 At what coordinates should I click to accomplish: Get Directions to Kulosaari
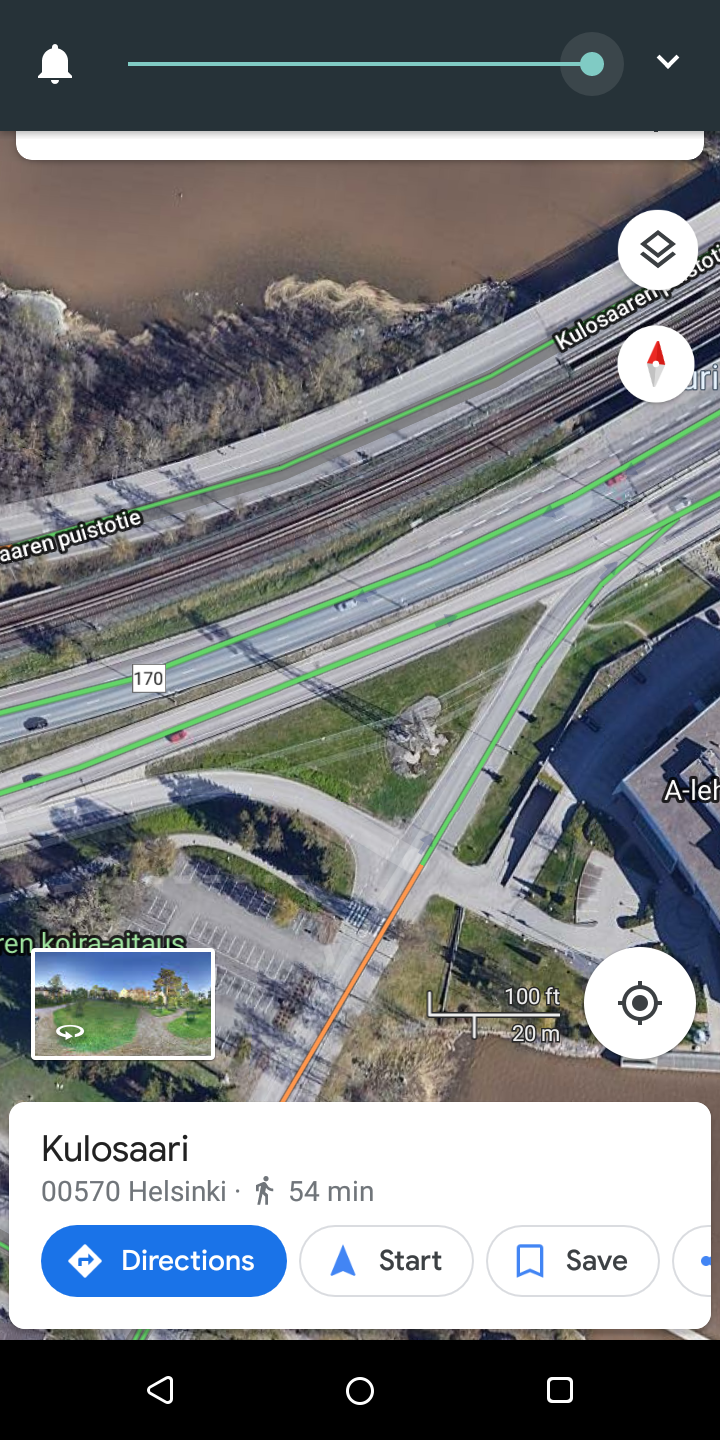[164, 1261]
